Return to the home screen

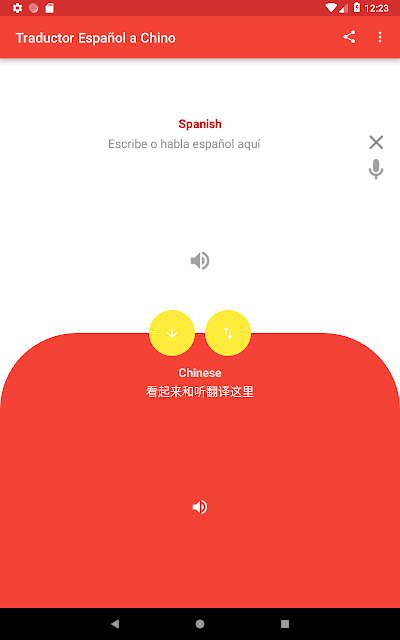pos(200,624)
